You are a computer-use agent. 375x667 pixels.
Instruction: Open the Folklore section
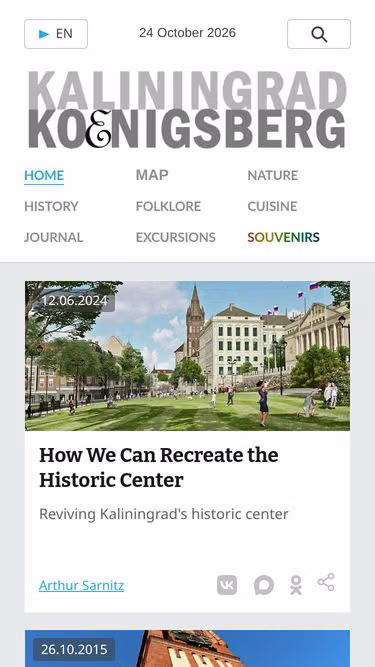click(x=168, y=206)
